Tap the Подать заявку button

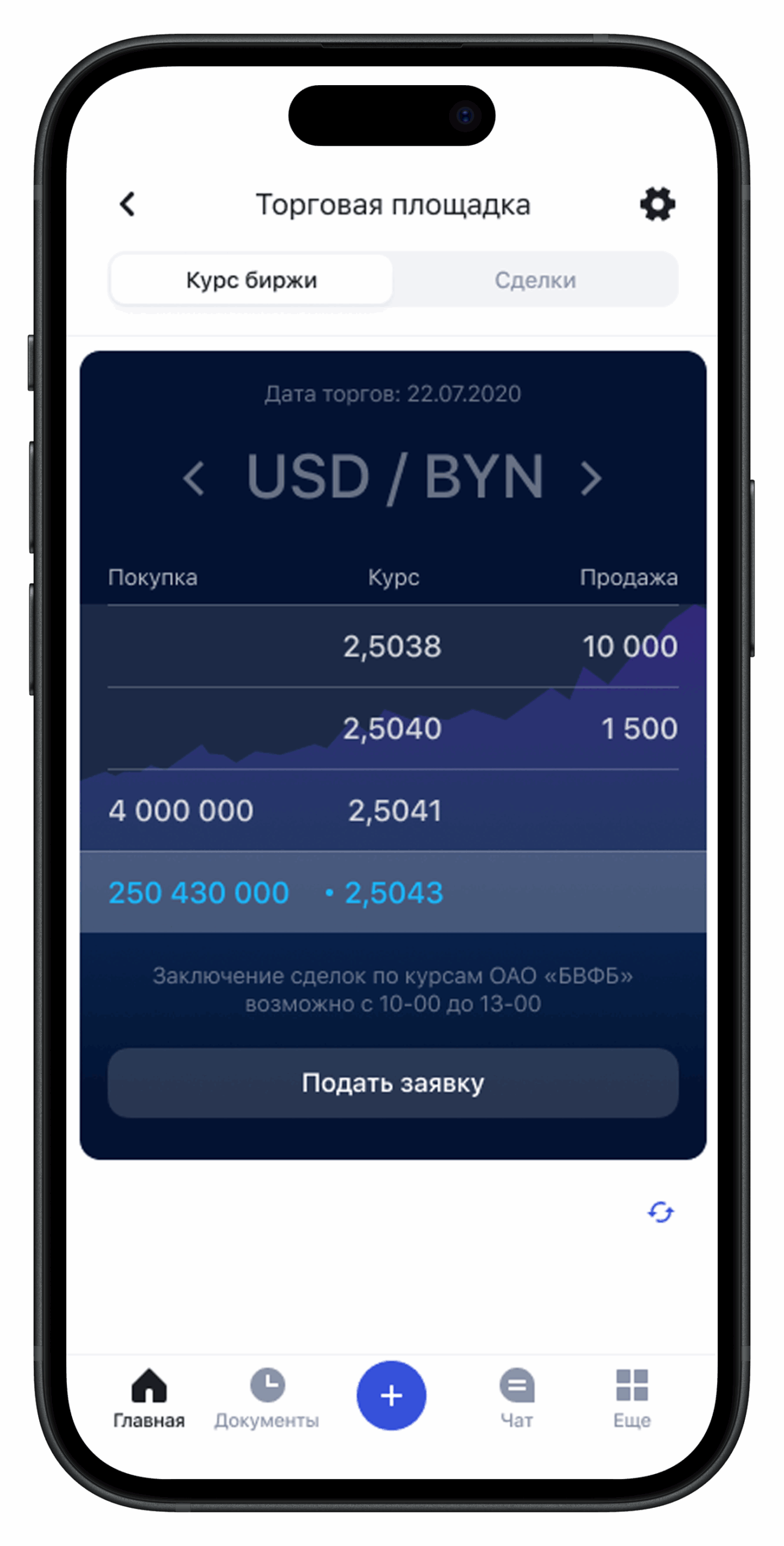393,1082
